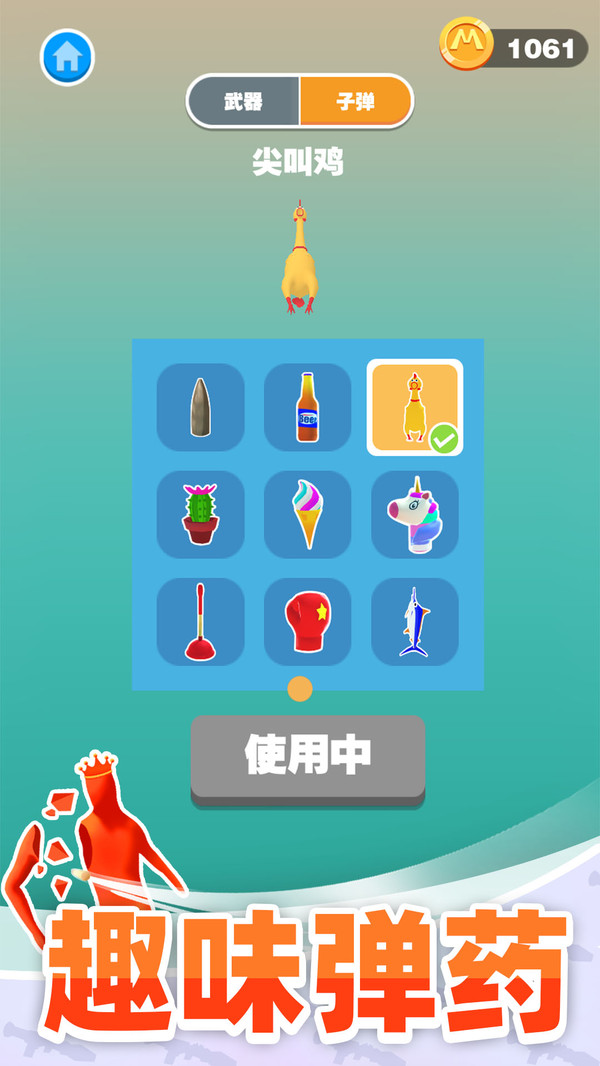The height and width of the screenshot is (1066, 600).
Task: Pick the unicorn head ammo
Action: 414,514
